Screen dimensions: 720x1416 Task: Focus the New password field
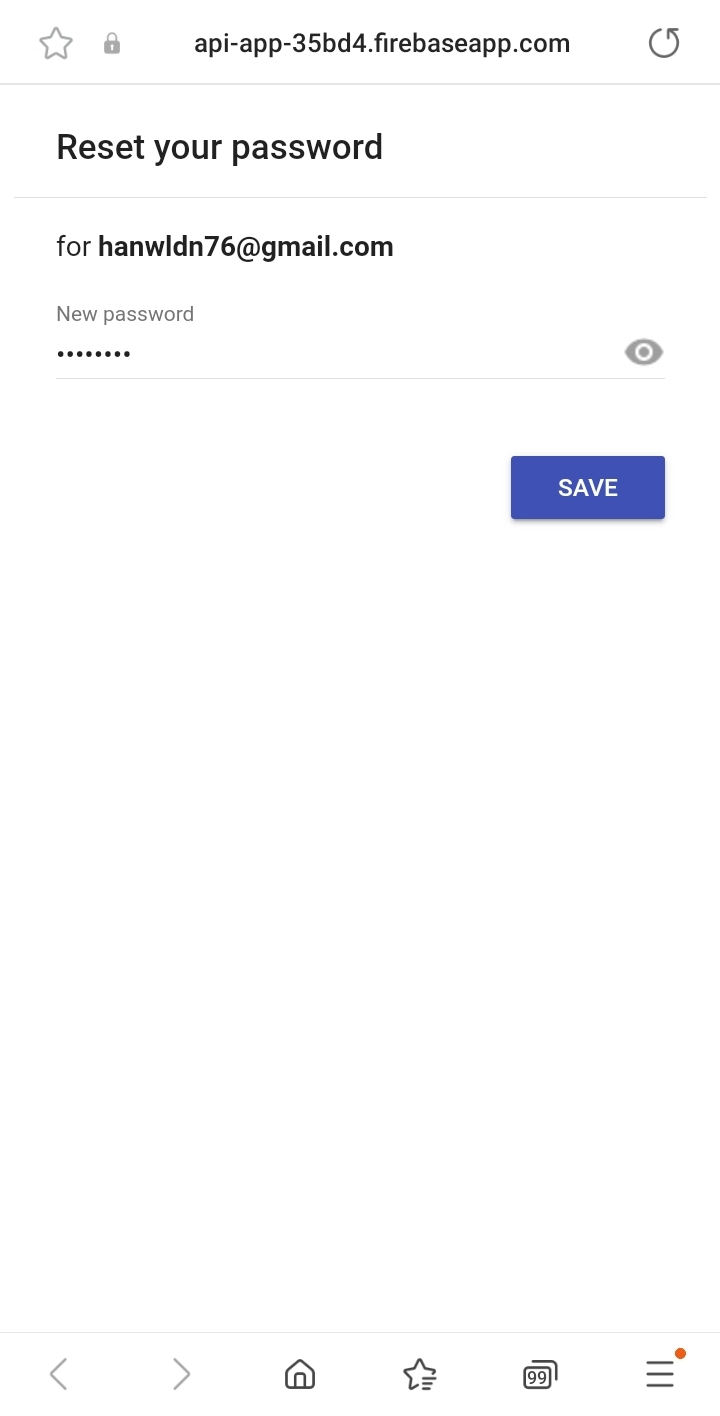click(330, 353)
